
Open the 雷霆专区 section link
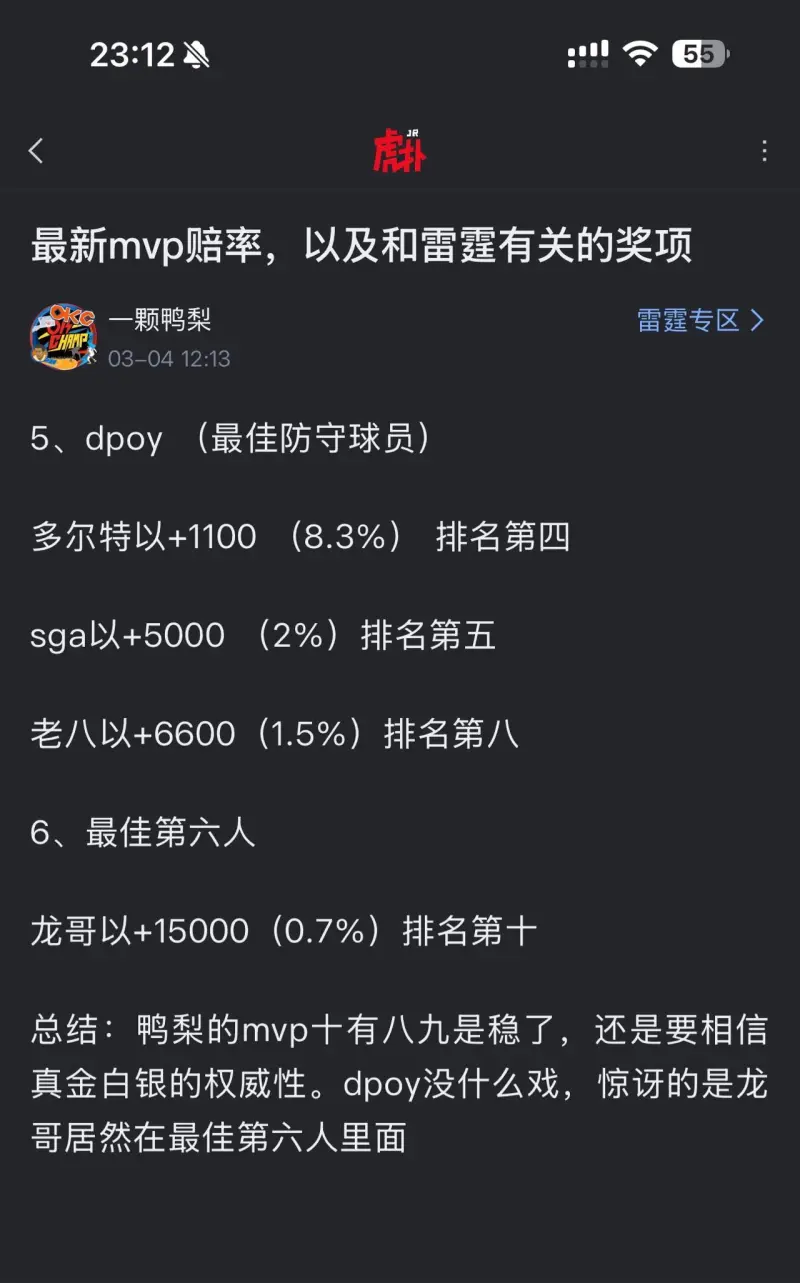click(701, 320)
